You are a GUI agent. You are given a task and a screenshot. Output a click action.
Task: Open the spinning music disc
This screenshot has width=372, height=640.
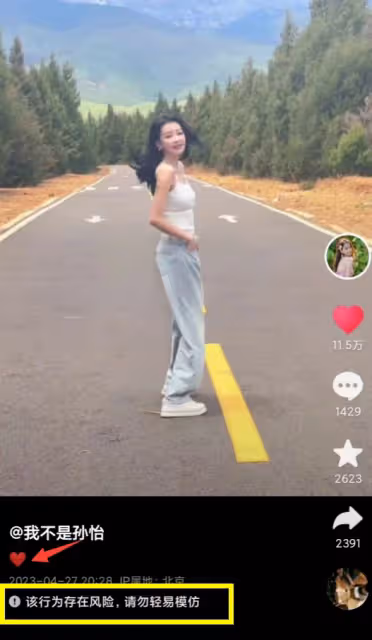pos(348,589)
